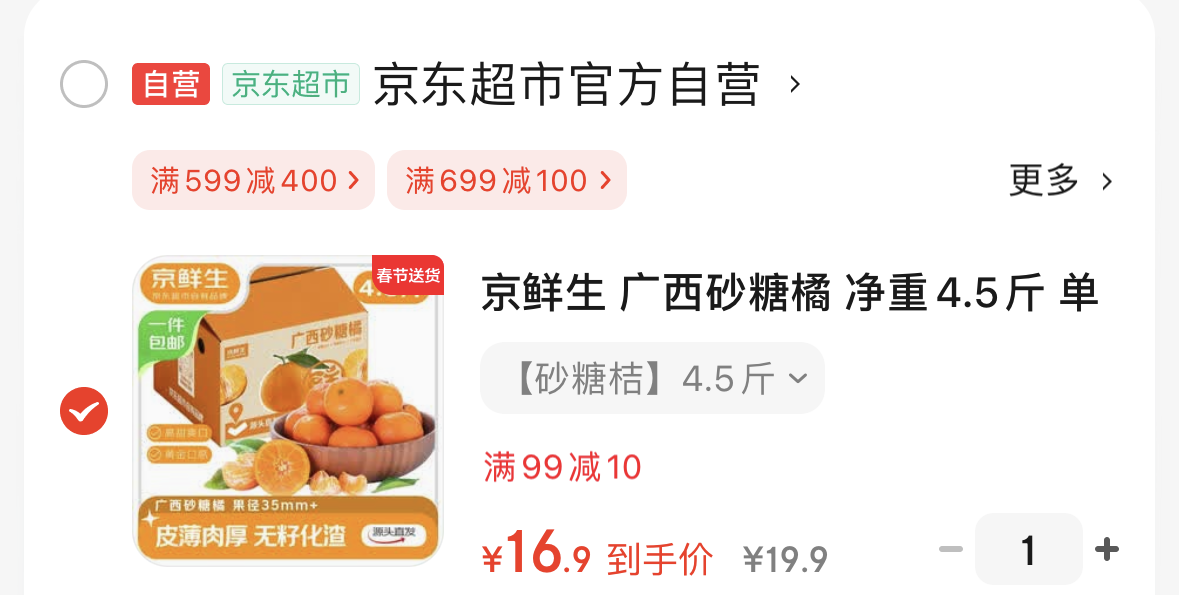Decrease quantity with the minus button
Screen dimensions: 1179x595
click(950, 549)
